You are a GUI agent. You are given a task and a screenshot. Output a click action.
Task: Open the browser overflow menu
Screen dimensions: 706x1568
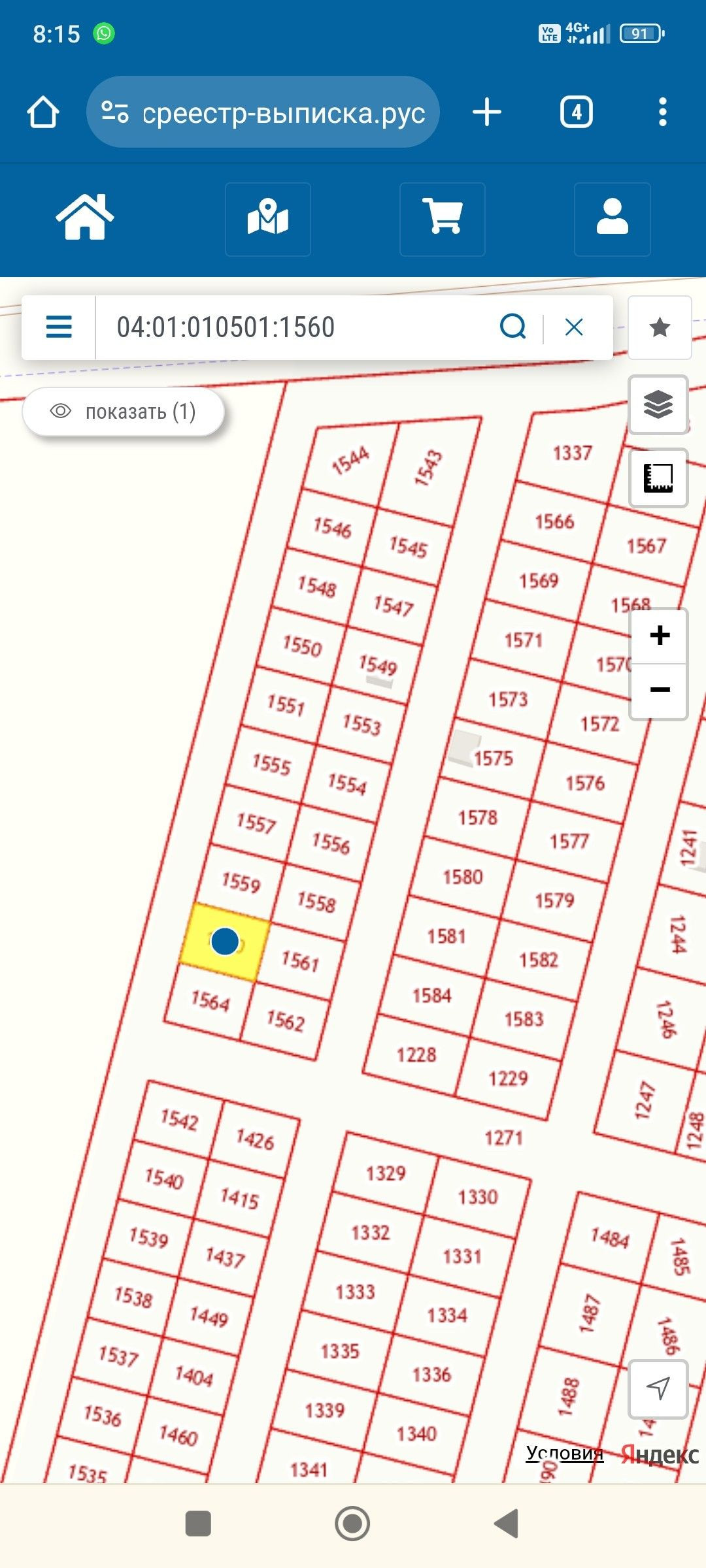click(663, 112)
